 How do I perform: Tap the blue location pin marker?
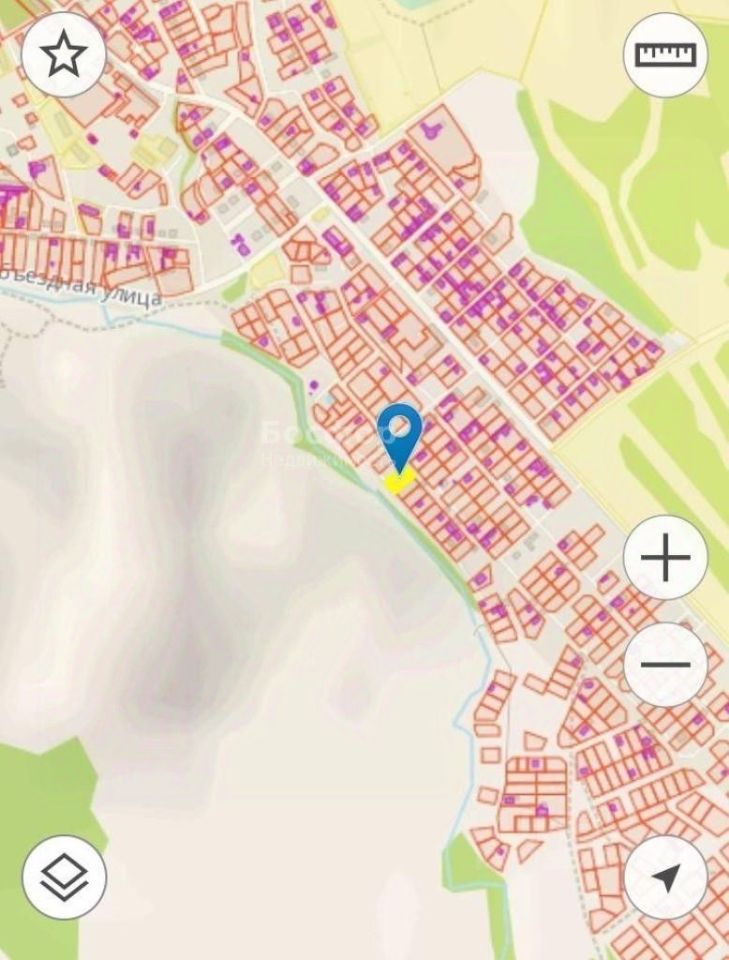pos(400,434)
